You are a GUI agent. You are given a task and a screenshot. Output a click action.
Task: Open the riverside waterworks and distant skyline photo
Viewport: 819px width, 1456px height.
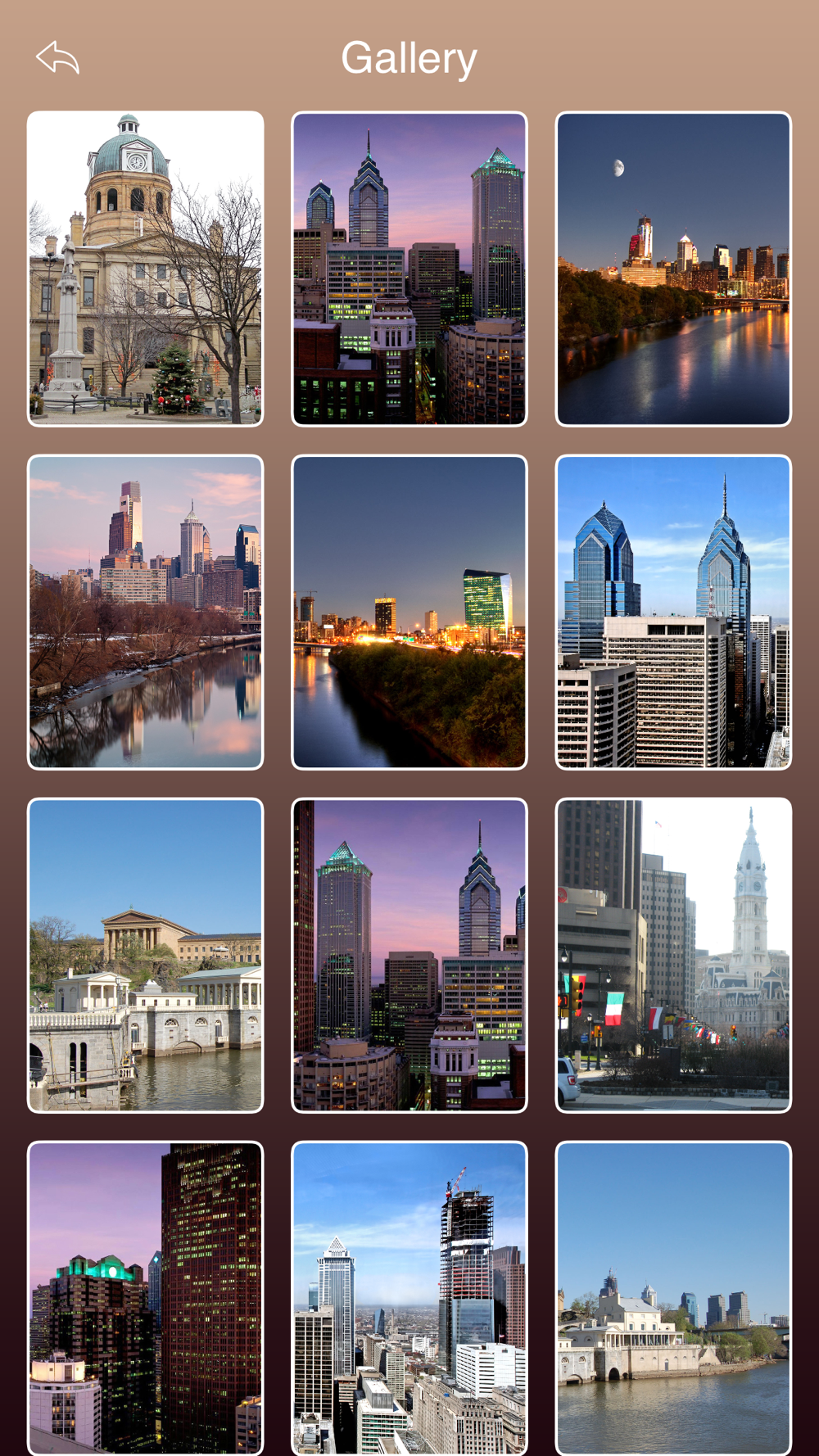(x=673, y=1298)
